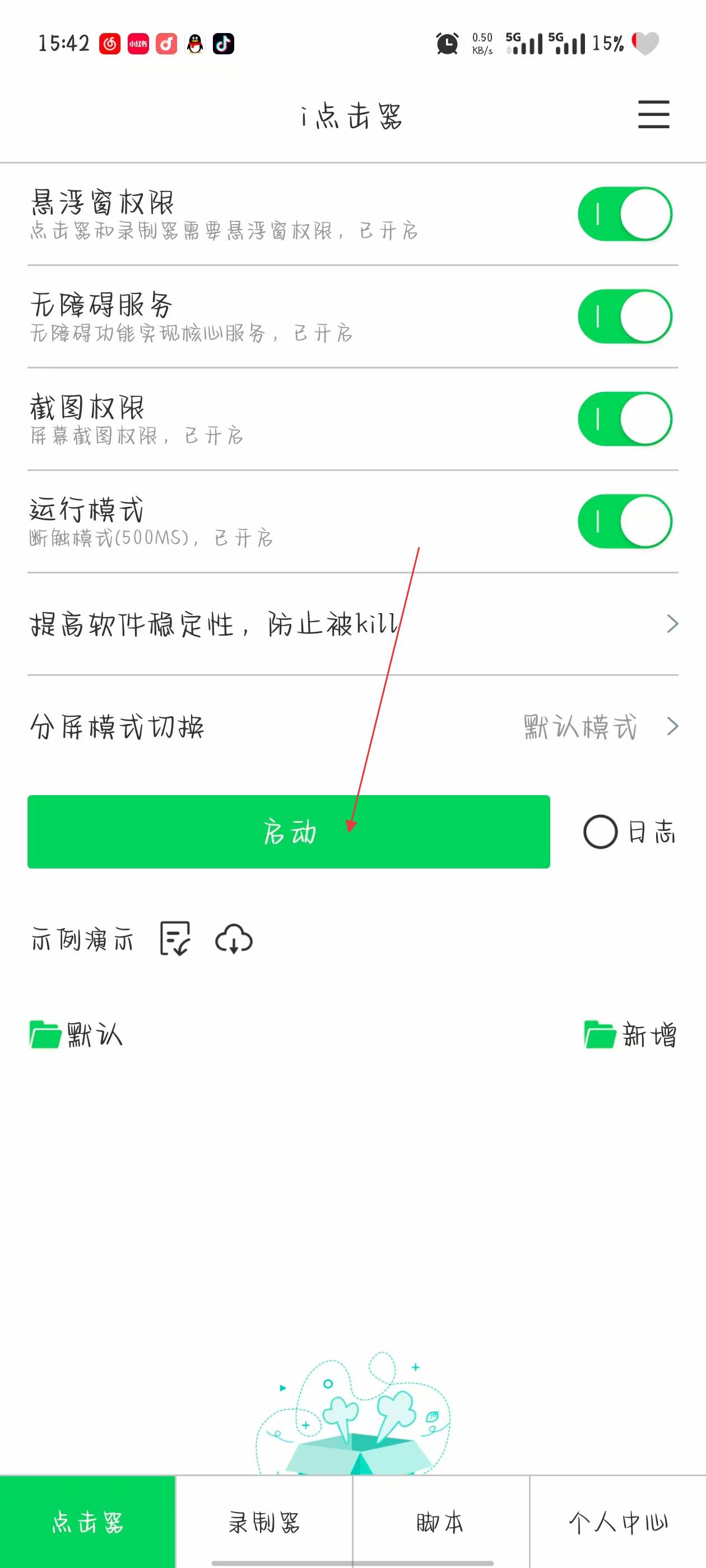
Task: Toggle the 悬浮窗权限 switch
Action: click(624, 214)
